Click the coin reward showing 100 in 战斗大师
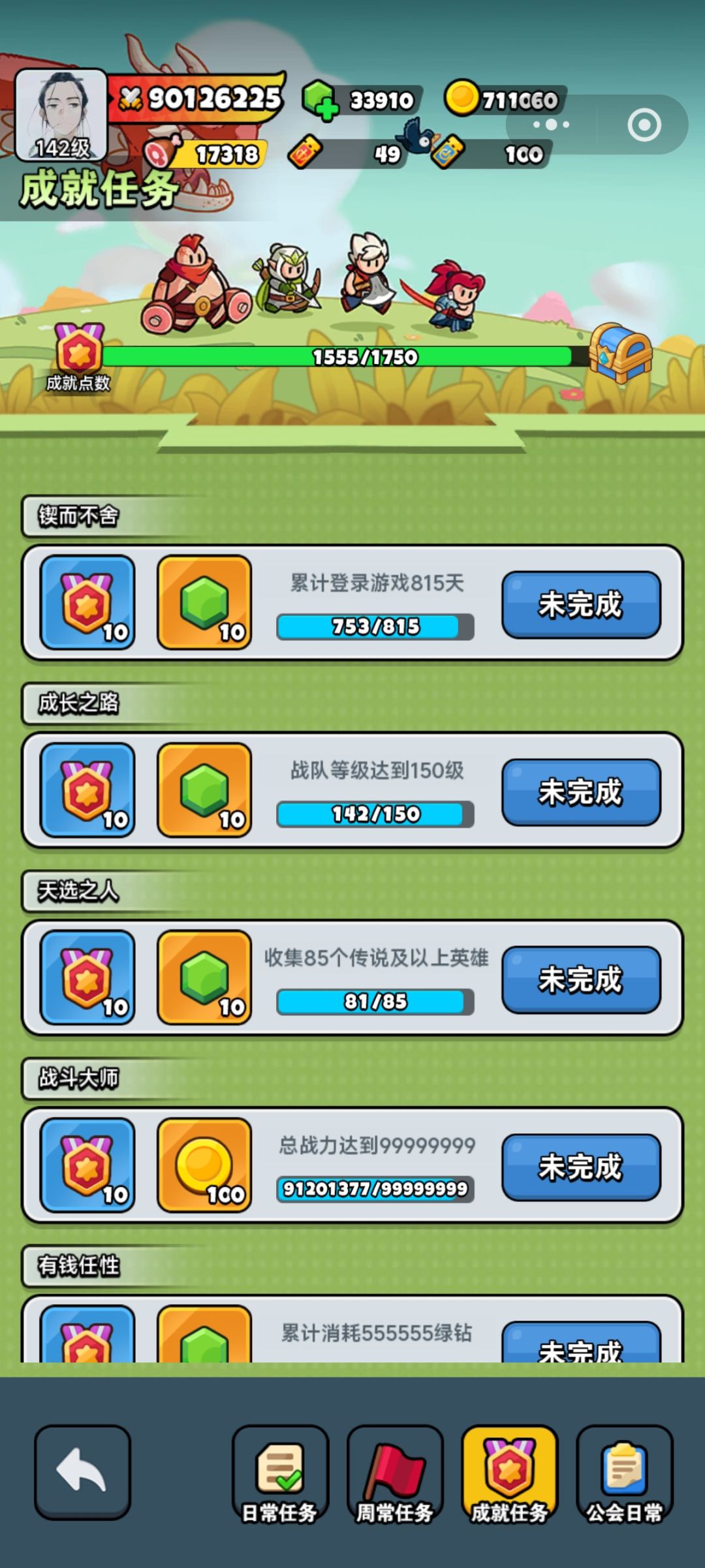 (204, 1165)
